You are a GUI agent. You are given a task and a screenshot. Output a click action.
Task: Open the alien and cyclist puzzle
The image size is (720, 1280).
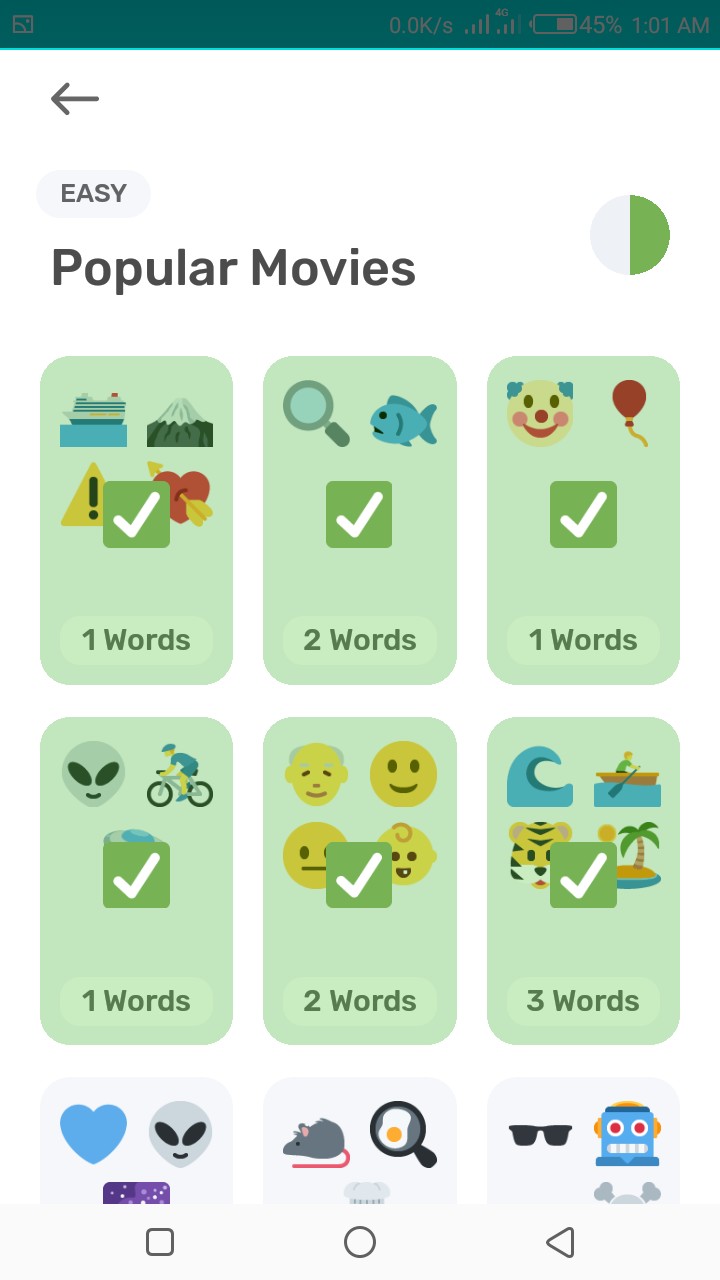coord(137,880)
